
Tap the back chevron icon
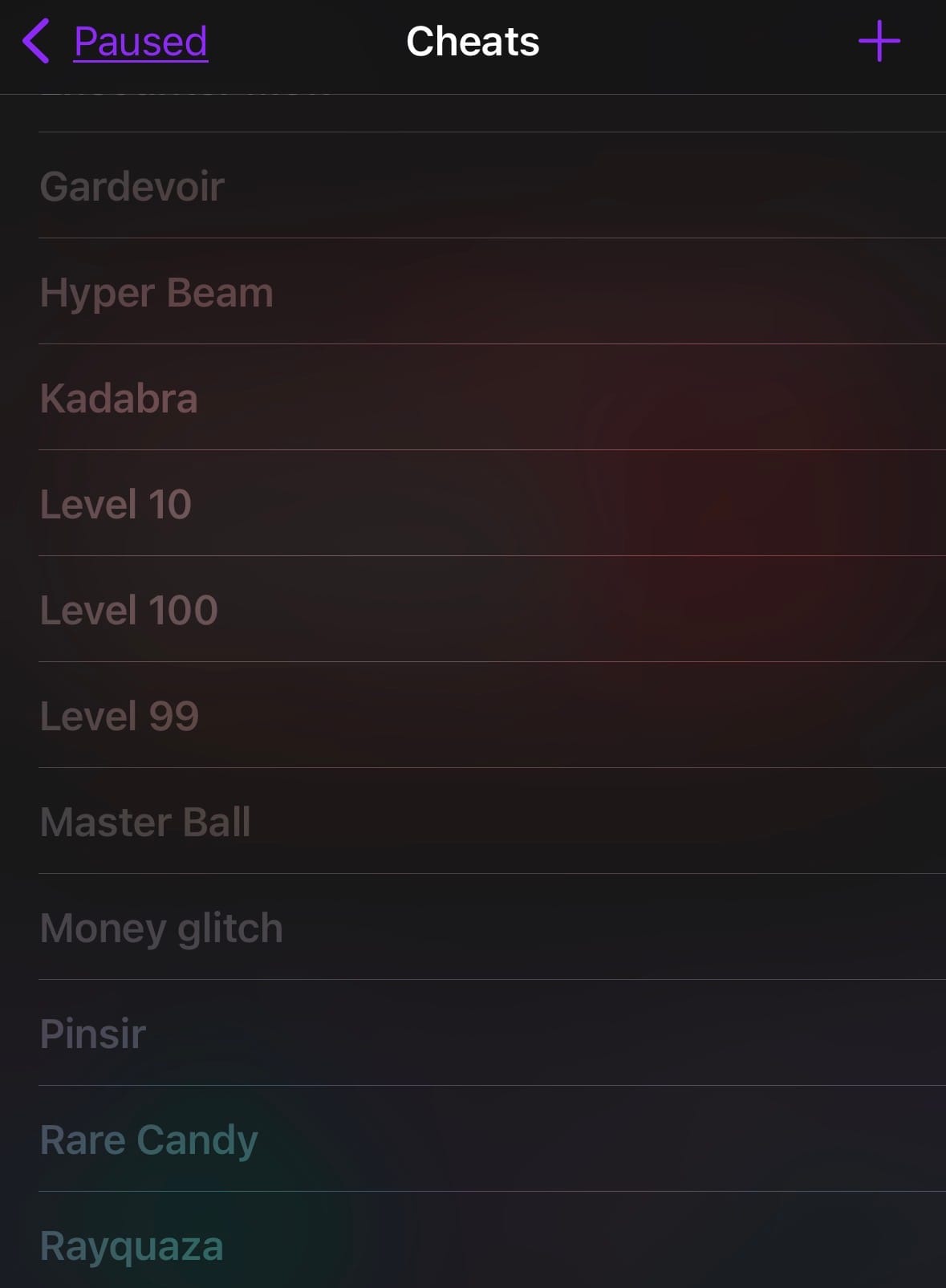click(35, 42)
